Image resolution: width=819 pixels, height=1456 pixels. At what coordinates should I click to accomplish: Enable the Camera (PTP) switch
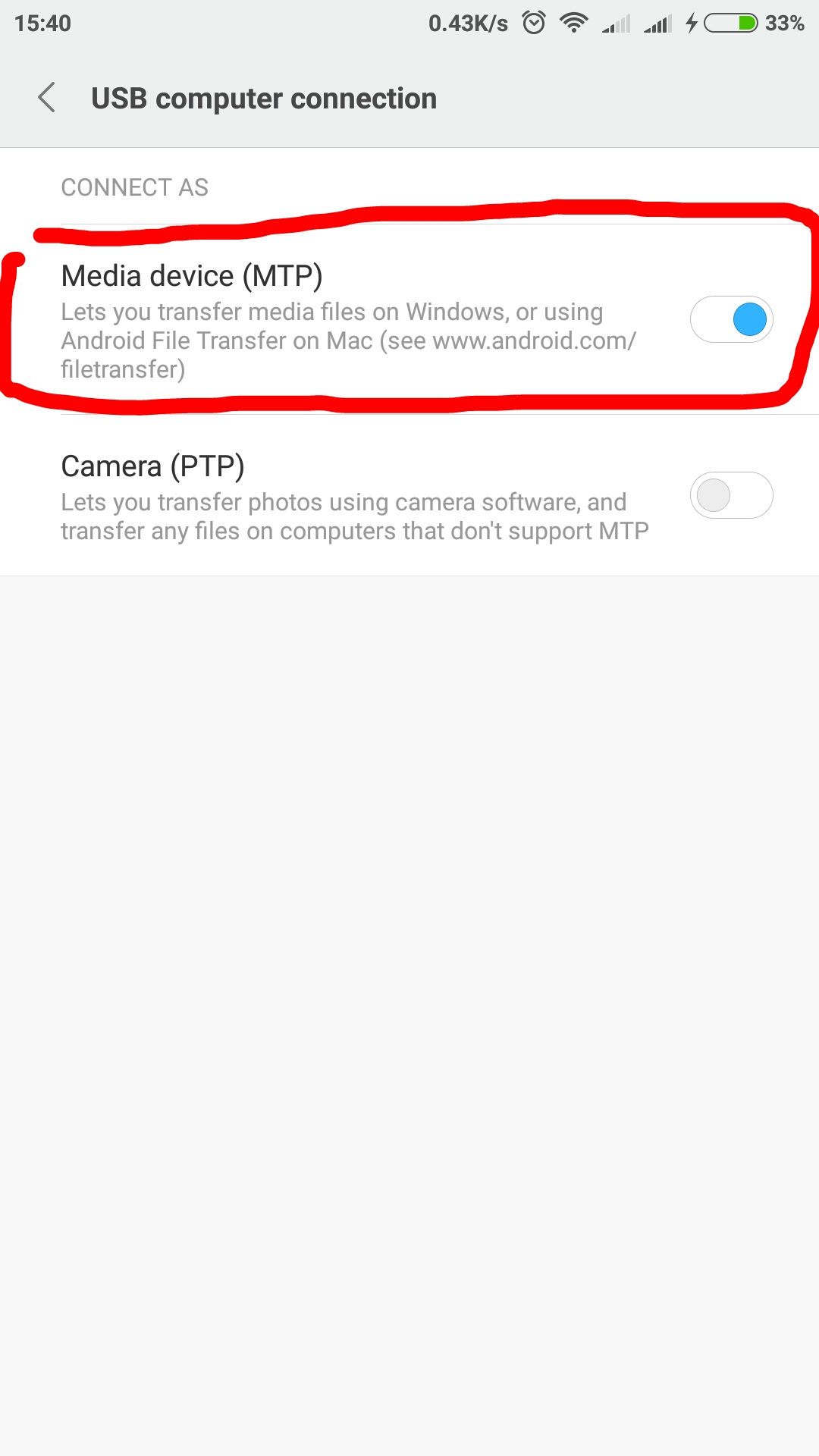tap(731, 495)
